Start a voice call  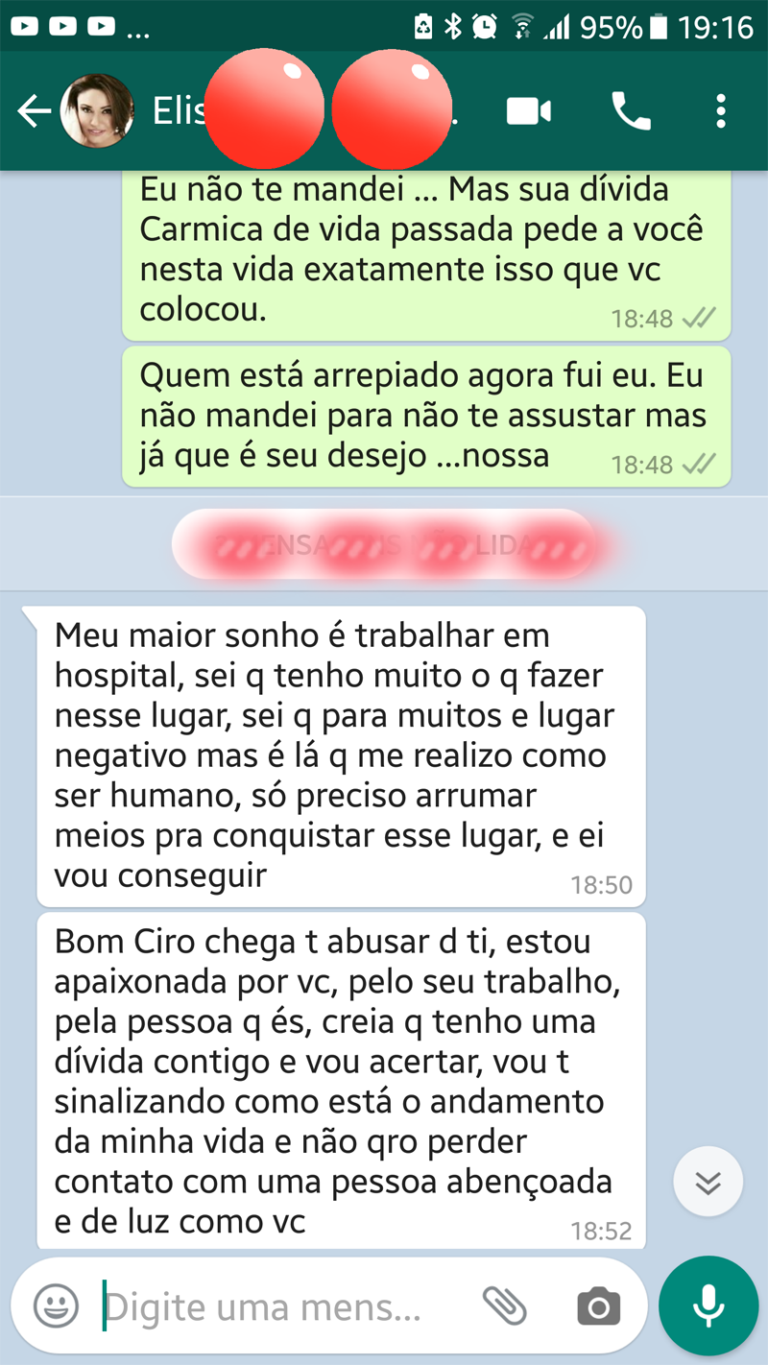pos(631,111)
